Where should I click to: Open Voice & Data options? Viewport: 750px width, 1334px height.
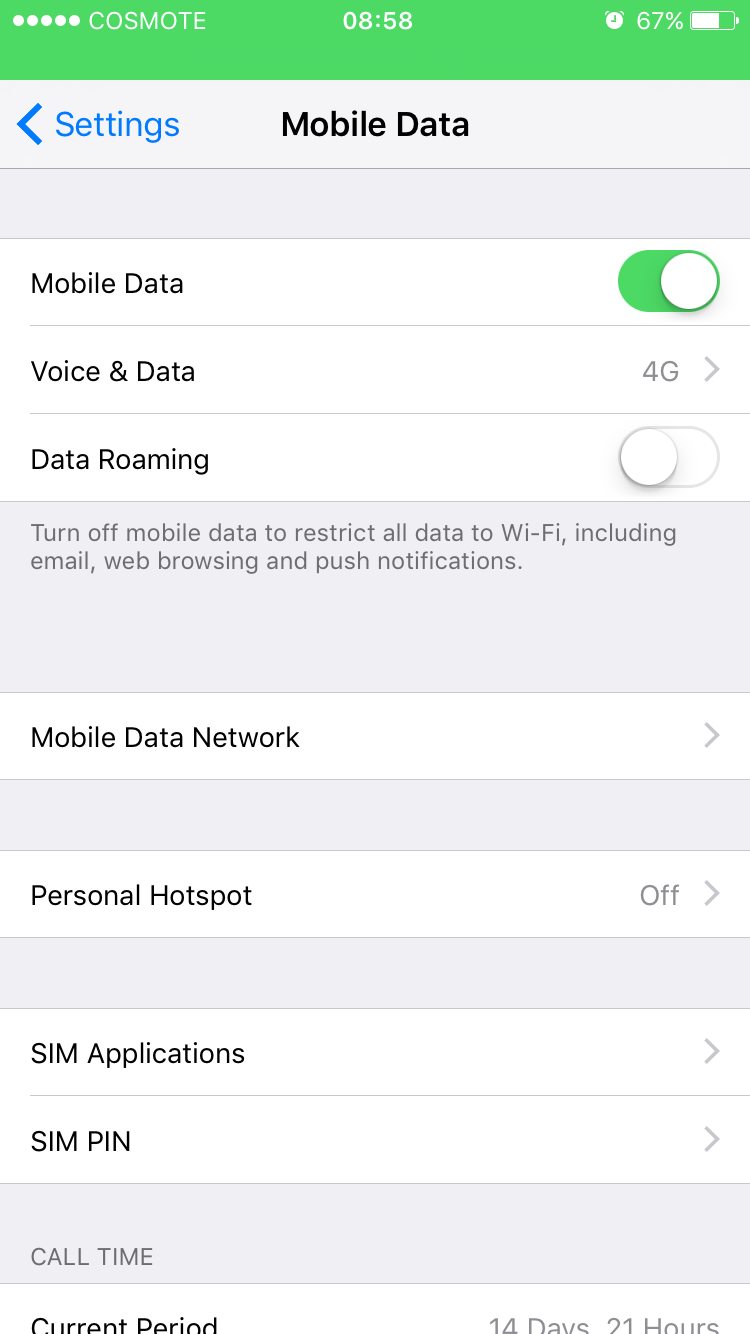tap(375, 371)
